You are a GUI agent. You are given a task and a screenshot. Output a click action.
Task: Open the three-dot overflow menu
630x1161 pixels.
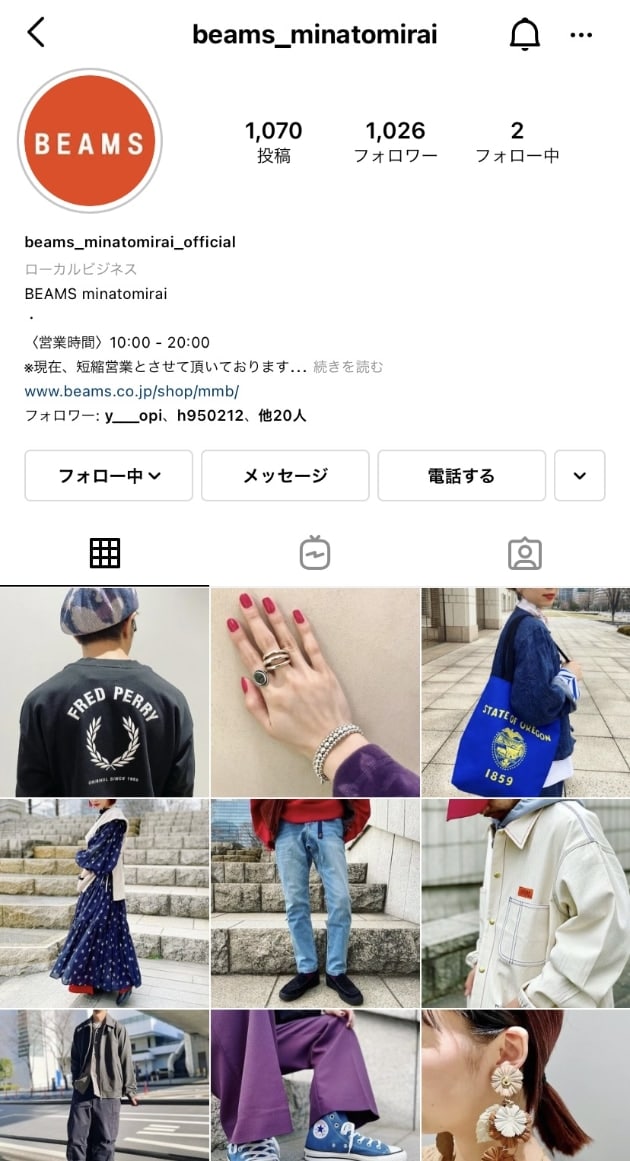(581, 35)
